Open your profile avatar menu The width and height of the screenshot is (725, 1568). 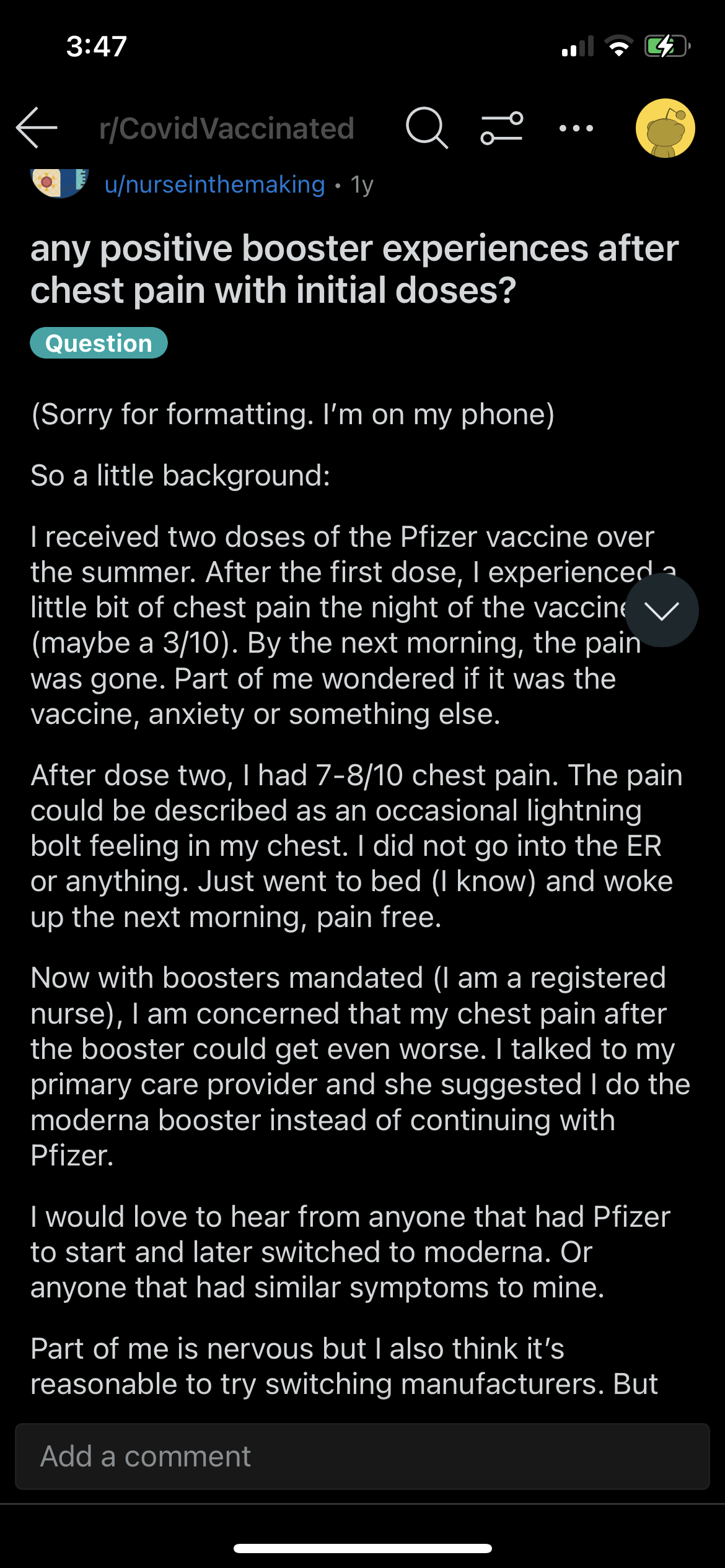(x=666, y=128)
